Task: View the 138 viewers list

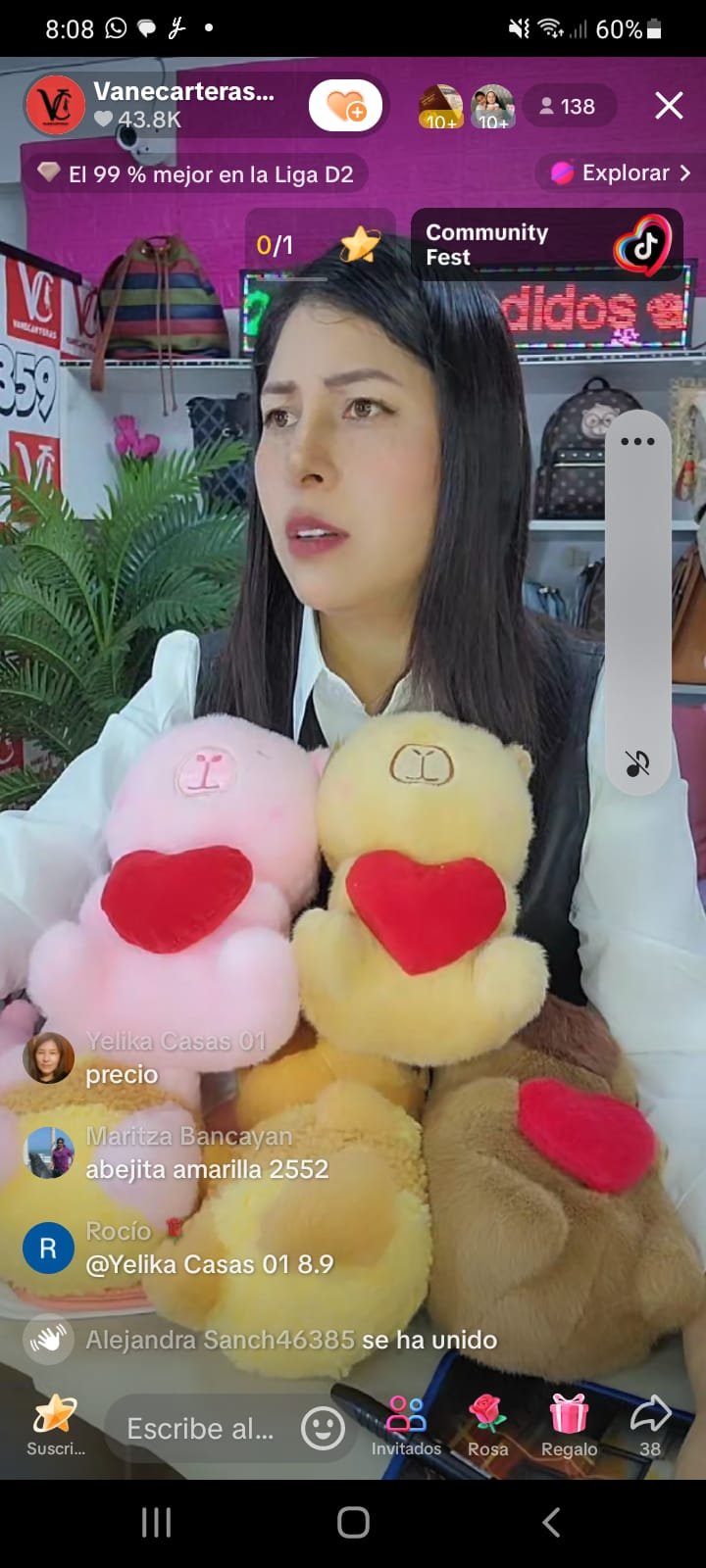Action: tap(568, 106)
